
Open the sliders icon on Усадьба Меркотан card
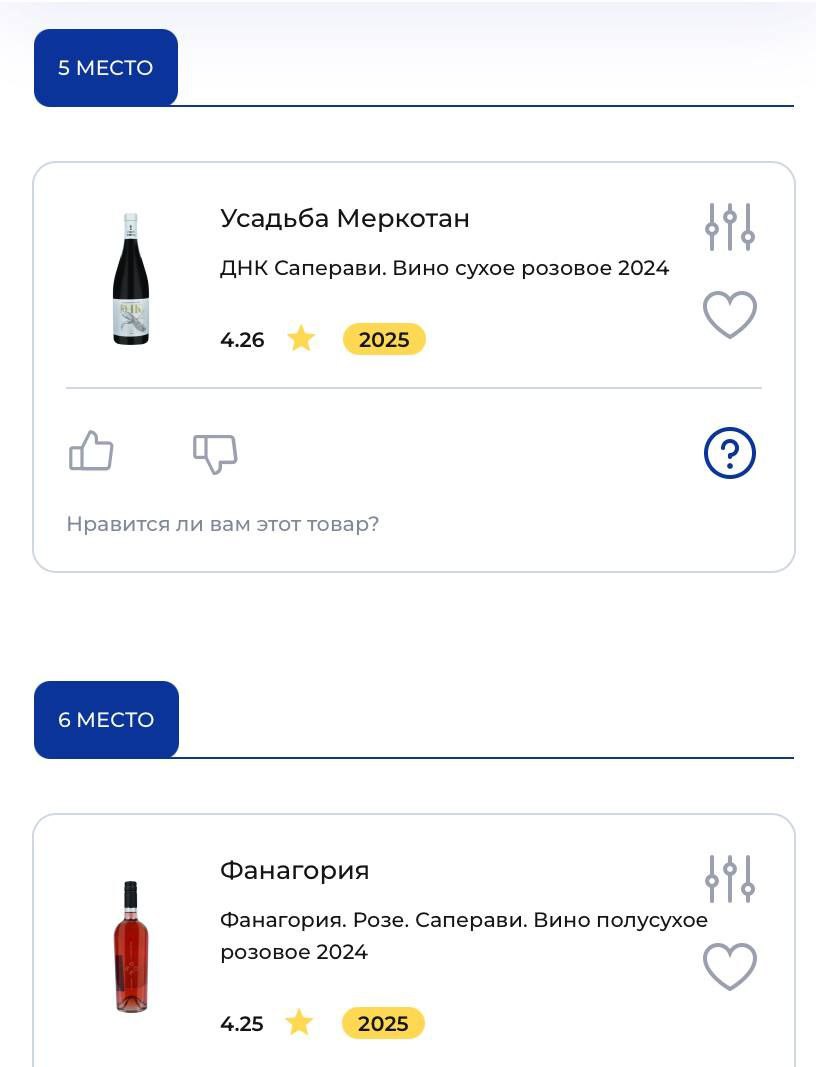pyautogui.click(x=730, y=227)
